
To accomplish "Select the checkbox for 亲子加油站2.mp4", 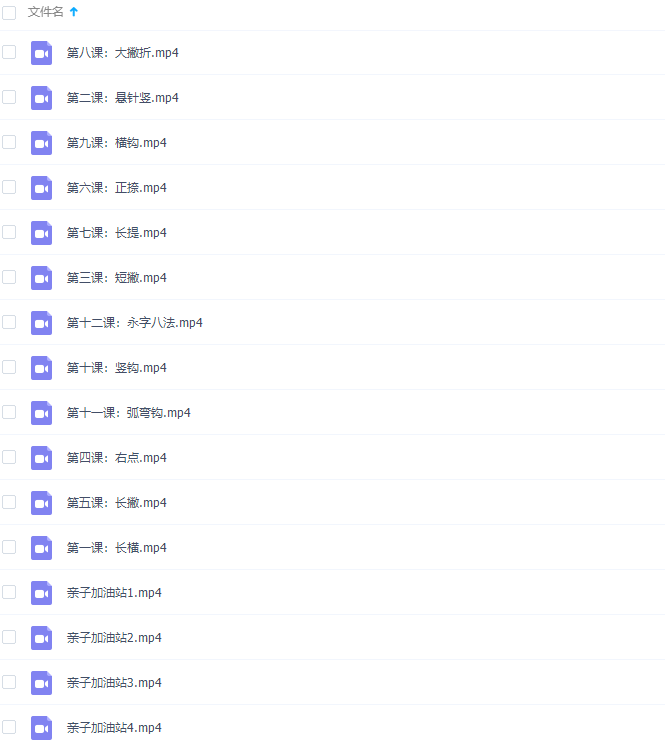I will pos(9,637).
